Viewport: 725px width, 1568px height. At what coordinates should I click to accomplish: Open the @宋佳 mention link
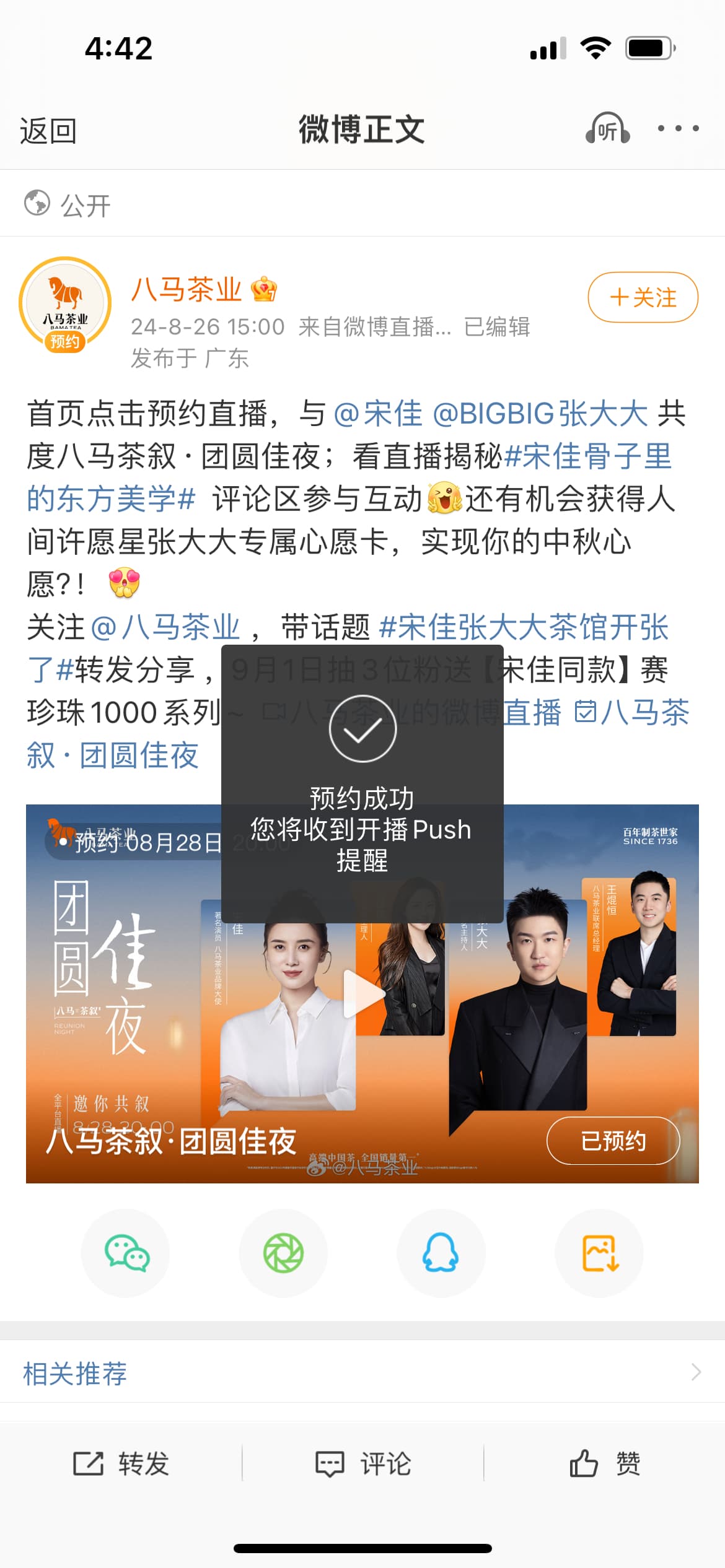point(378,414)
